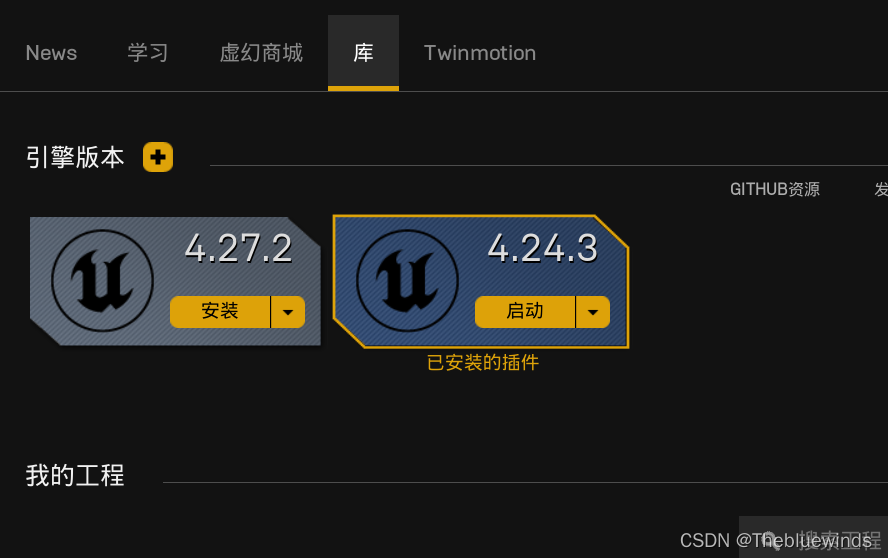Viewport: 888px width, 558px height.
Task: Go to the 虚幻商城 tab
Action: pos(261,53)
